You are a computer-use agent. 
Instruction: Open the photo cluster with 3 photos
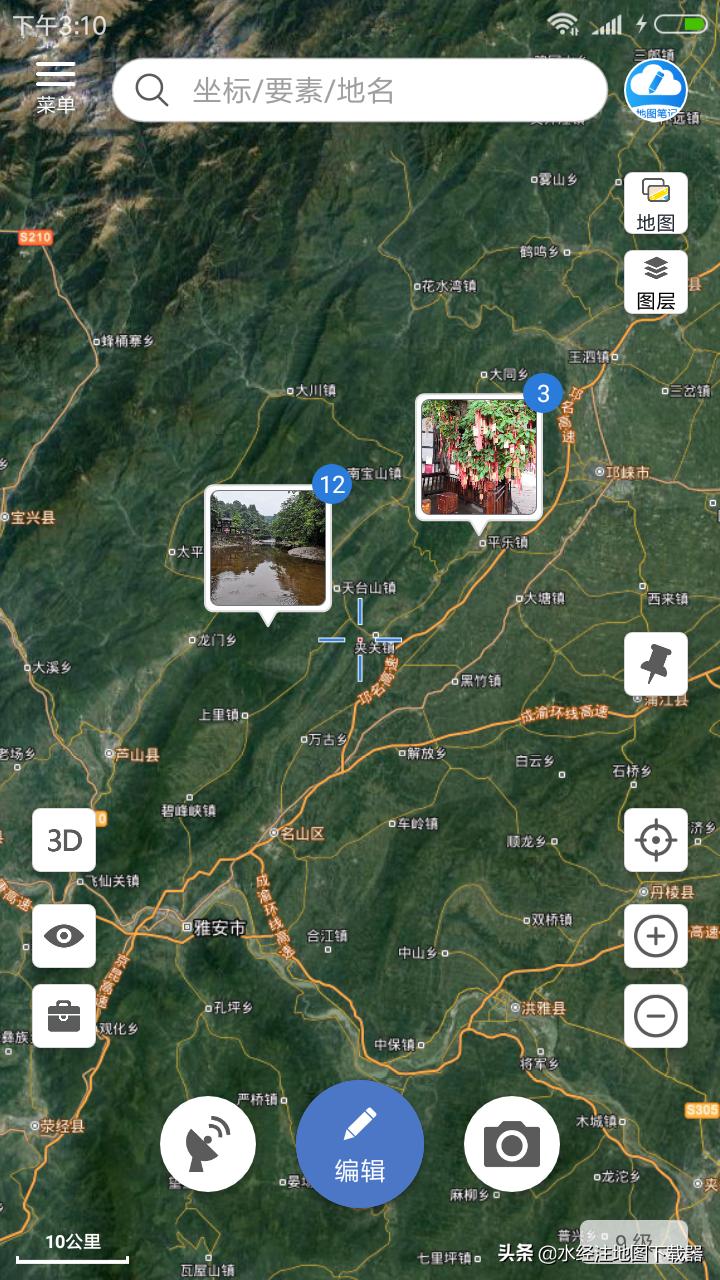click(479, 457)
